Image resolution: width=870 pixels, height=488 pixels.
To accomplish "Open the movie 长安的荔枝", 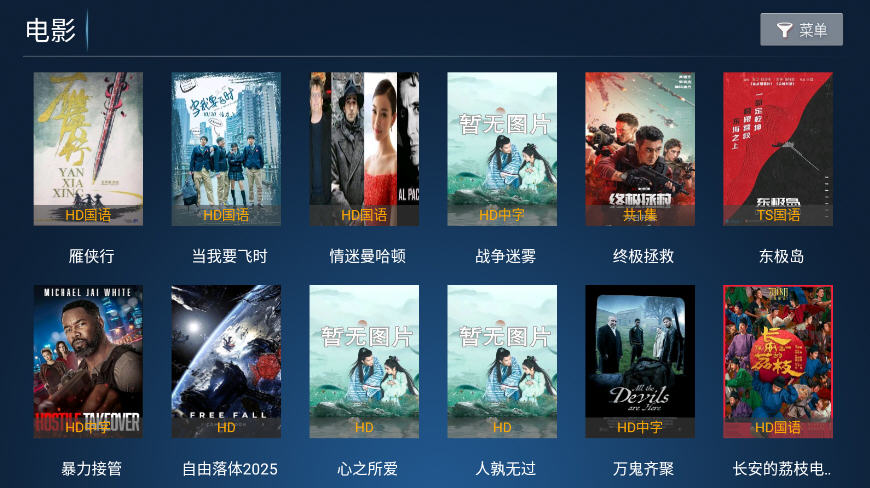I will (x=778, y=362).
